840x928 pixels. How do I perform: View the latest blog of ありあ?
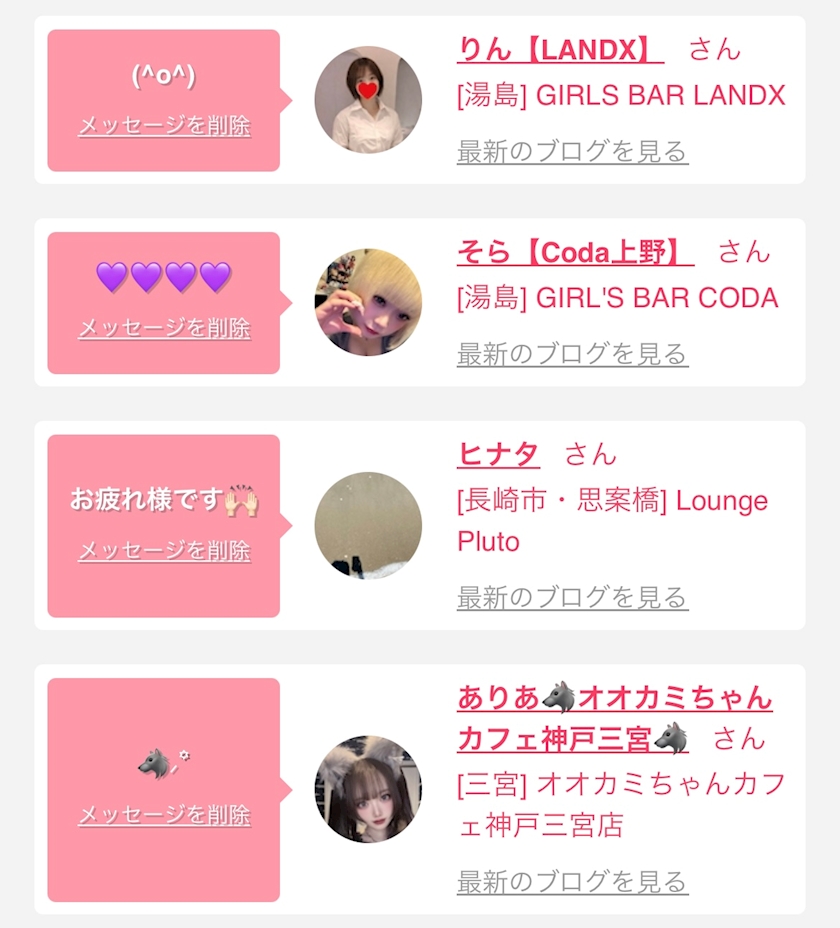tap(572, 882)
